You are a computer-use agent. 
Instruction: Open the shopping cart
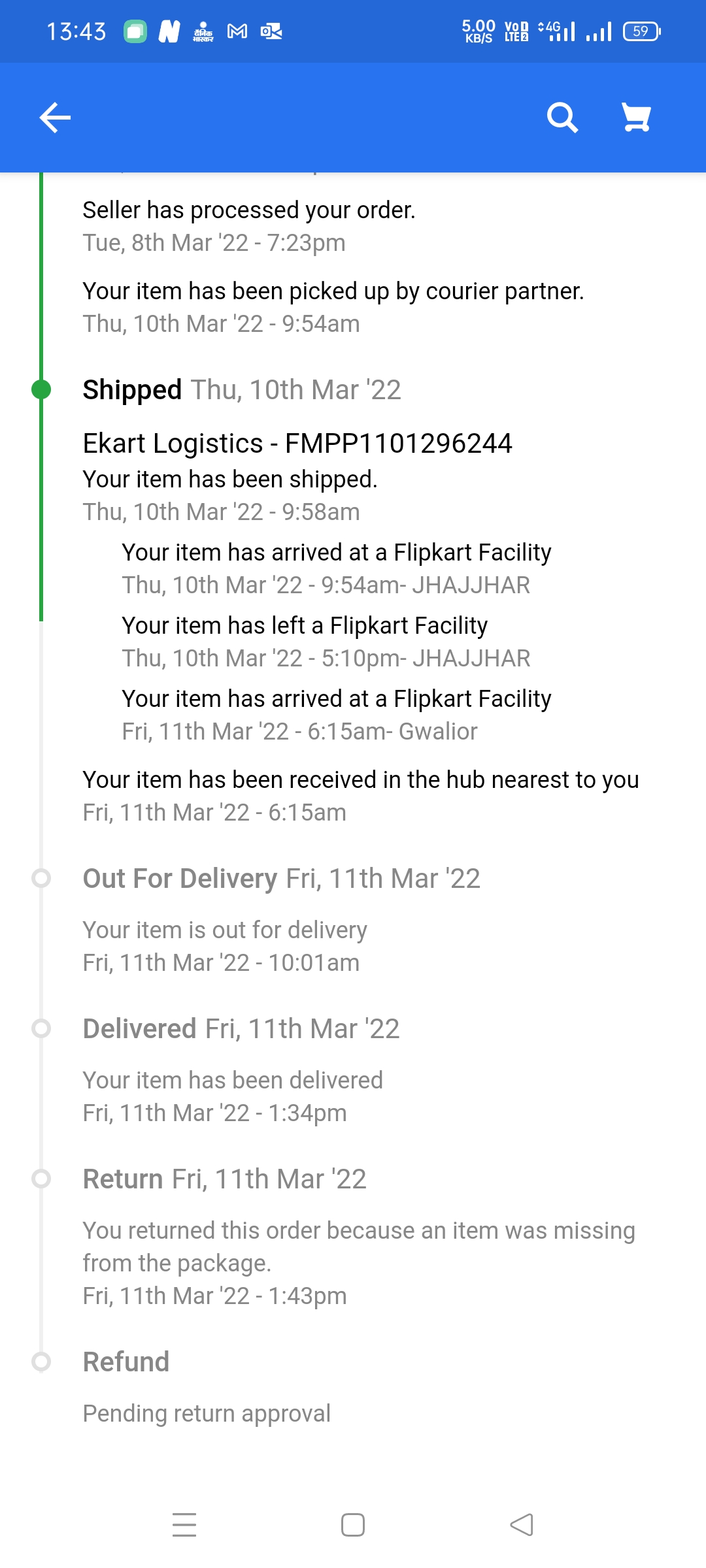(635, 118)
